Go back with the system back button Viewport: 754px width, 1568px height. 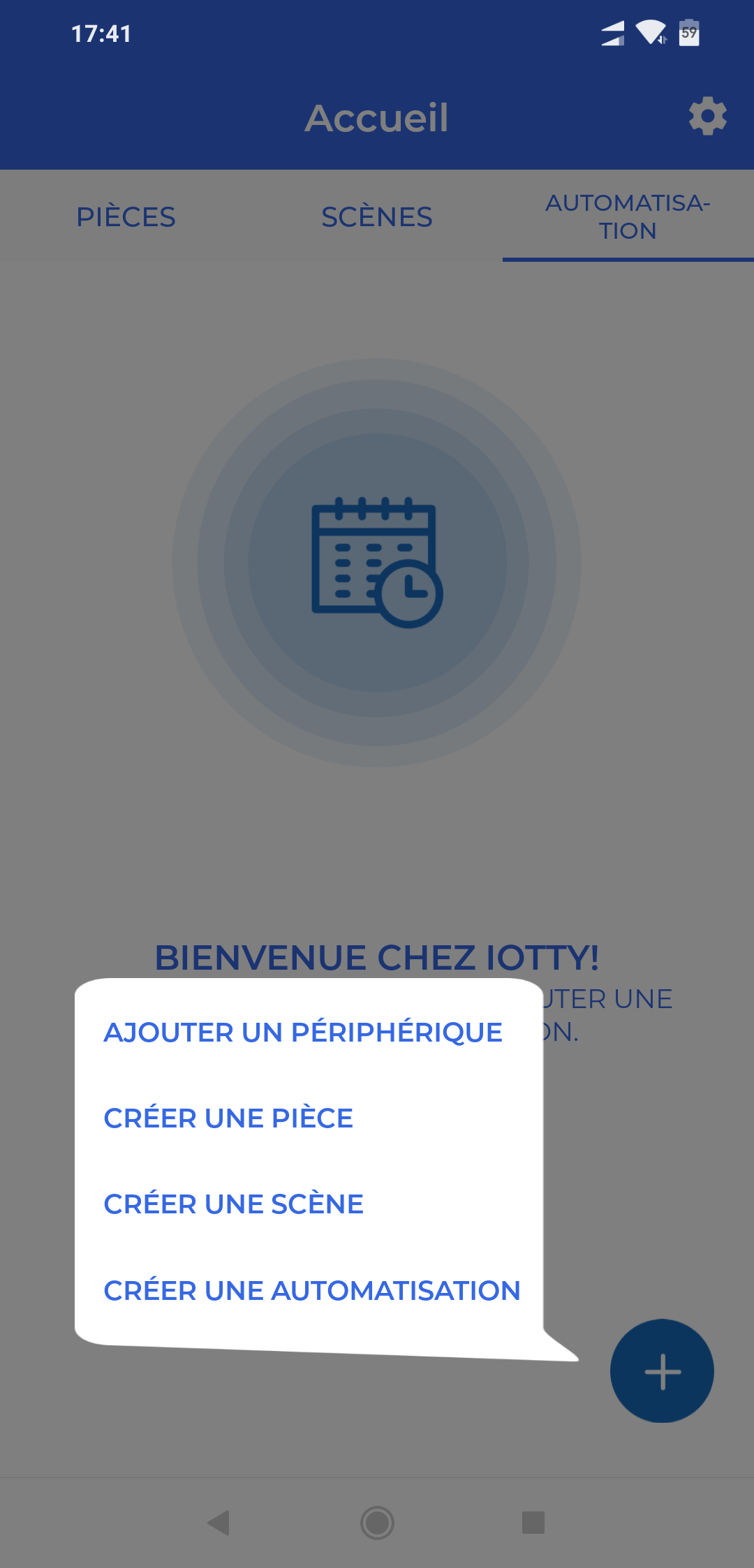pos(219,1523)
